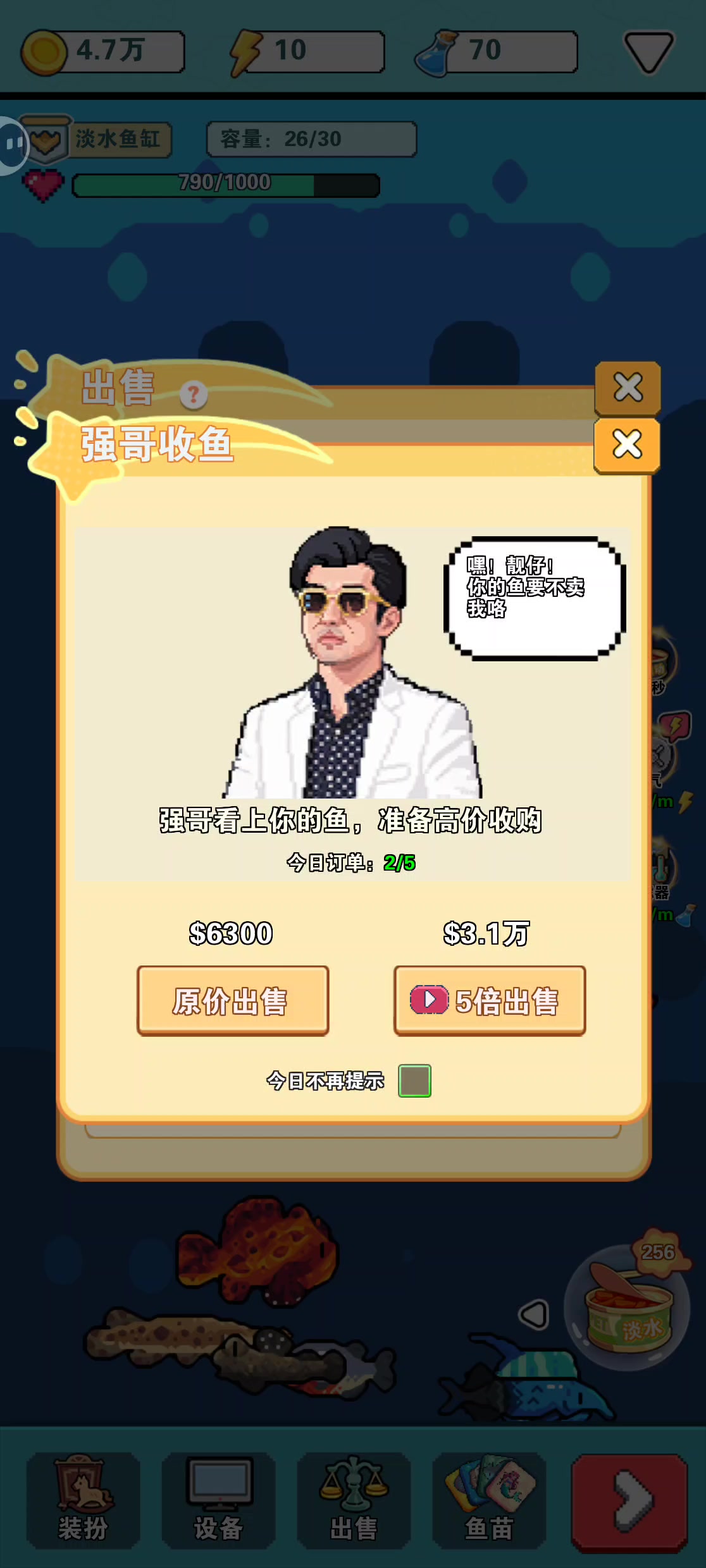Screen dimensions: 706x1568
Task: Sell at original price 原价出售
Action: coord(233,1000)
